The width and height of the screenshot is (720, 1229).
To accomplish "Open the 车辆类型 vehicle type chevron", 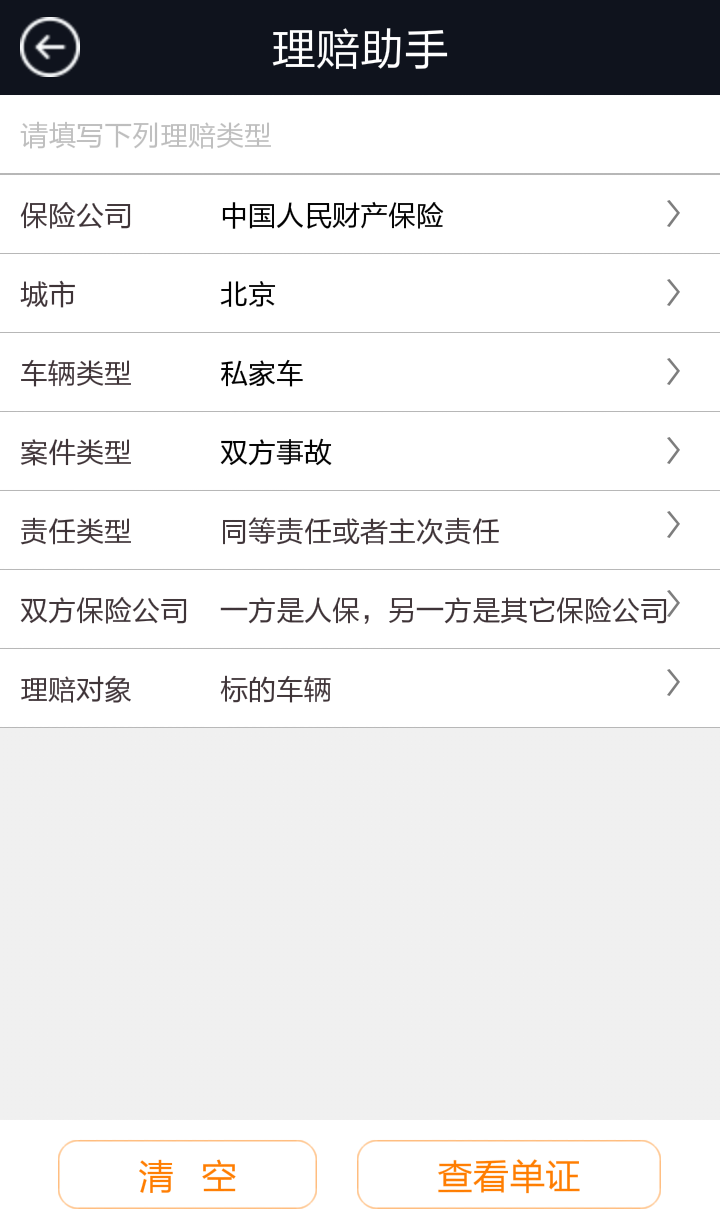I will [x=672, y=372].
